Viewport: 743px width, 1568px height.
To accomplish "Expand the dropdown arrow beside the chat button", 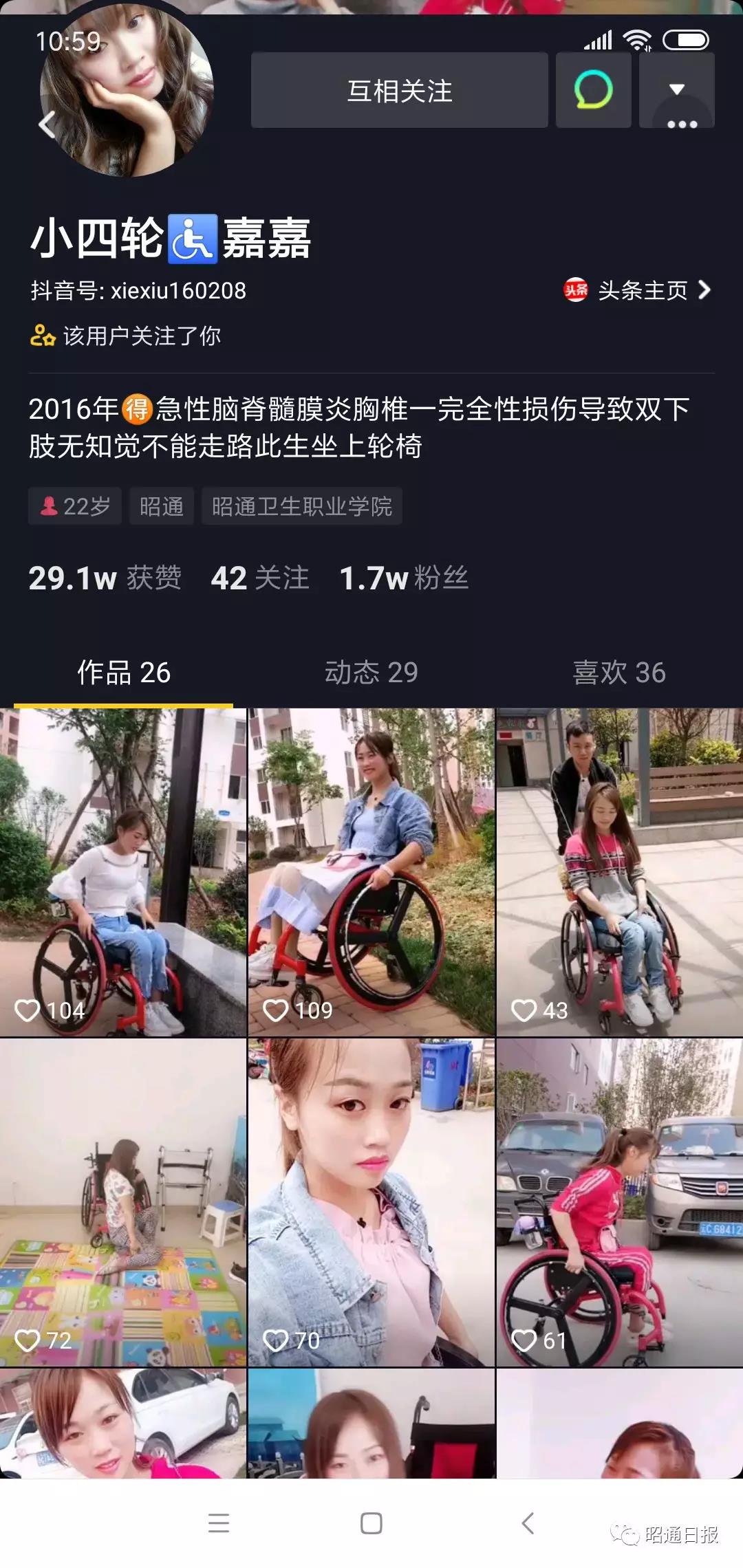I will click(x=677, y=89).
